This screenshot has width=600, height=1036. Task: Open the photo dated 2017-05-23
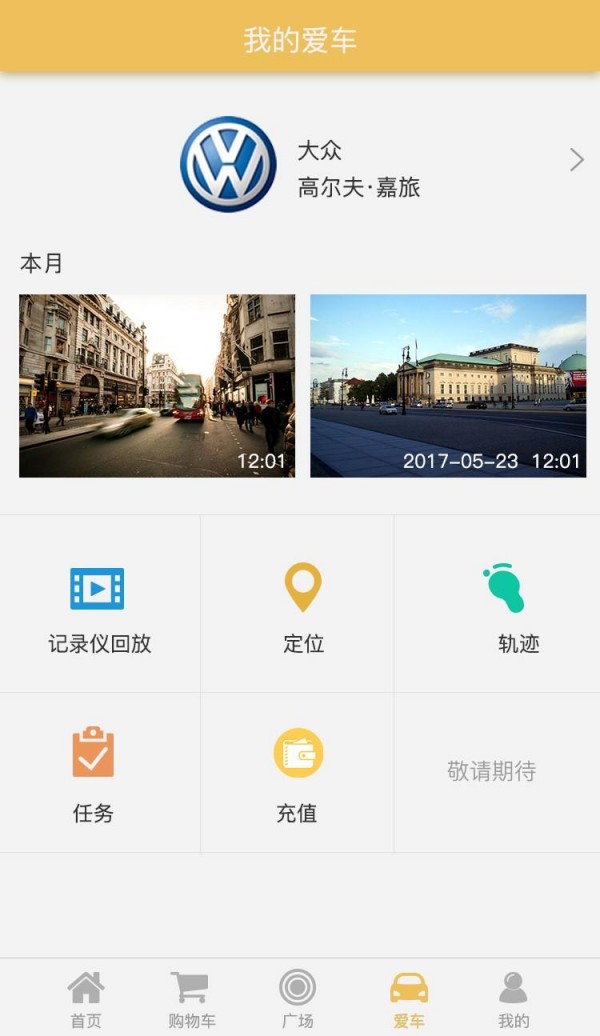pos(448,385)
